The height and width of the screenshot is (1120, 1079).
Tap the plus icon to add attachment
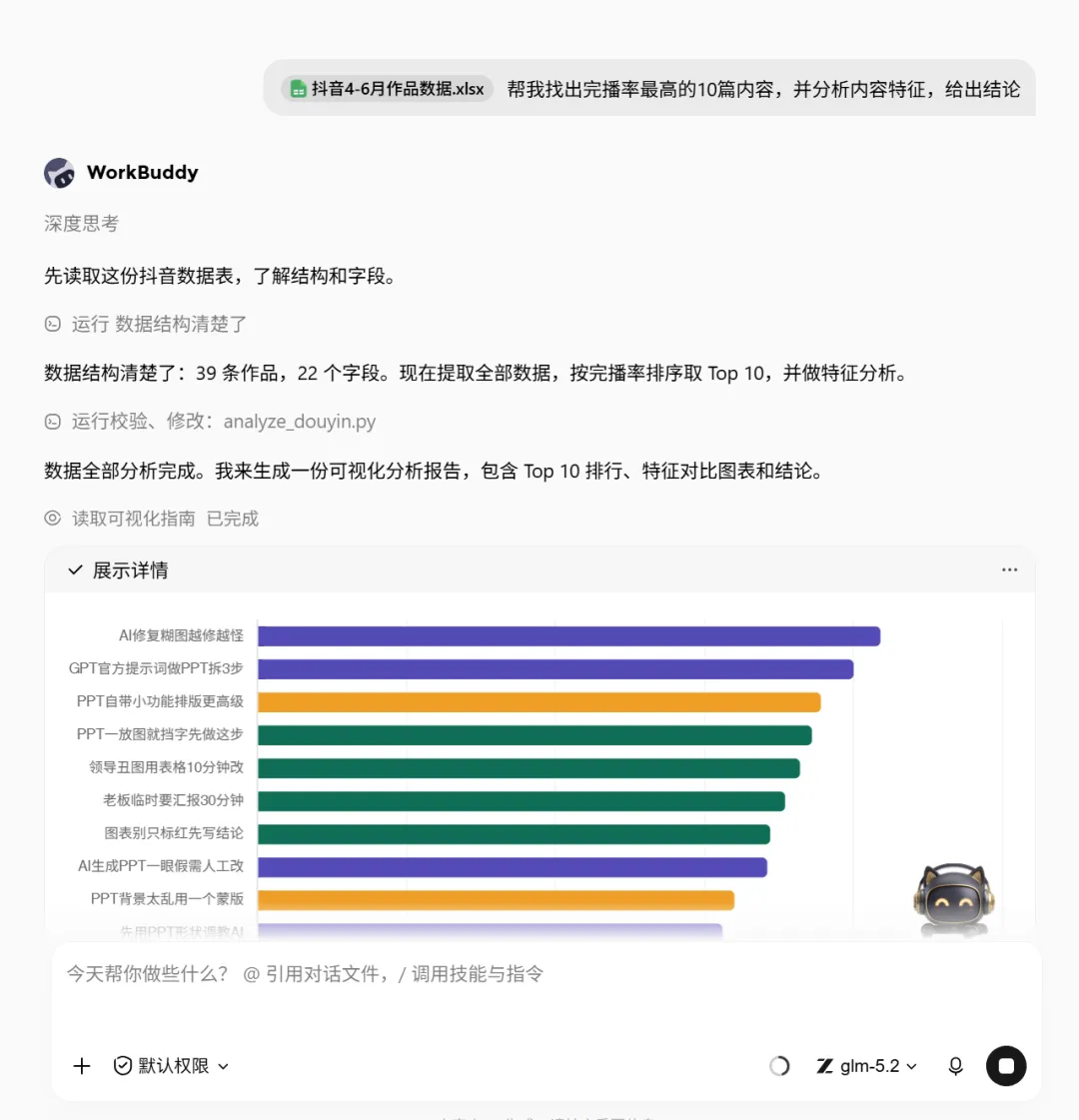point(82,1066)
